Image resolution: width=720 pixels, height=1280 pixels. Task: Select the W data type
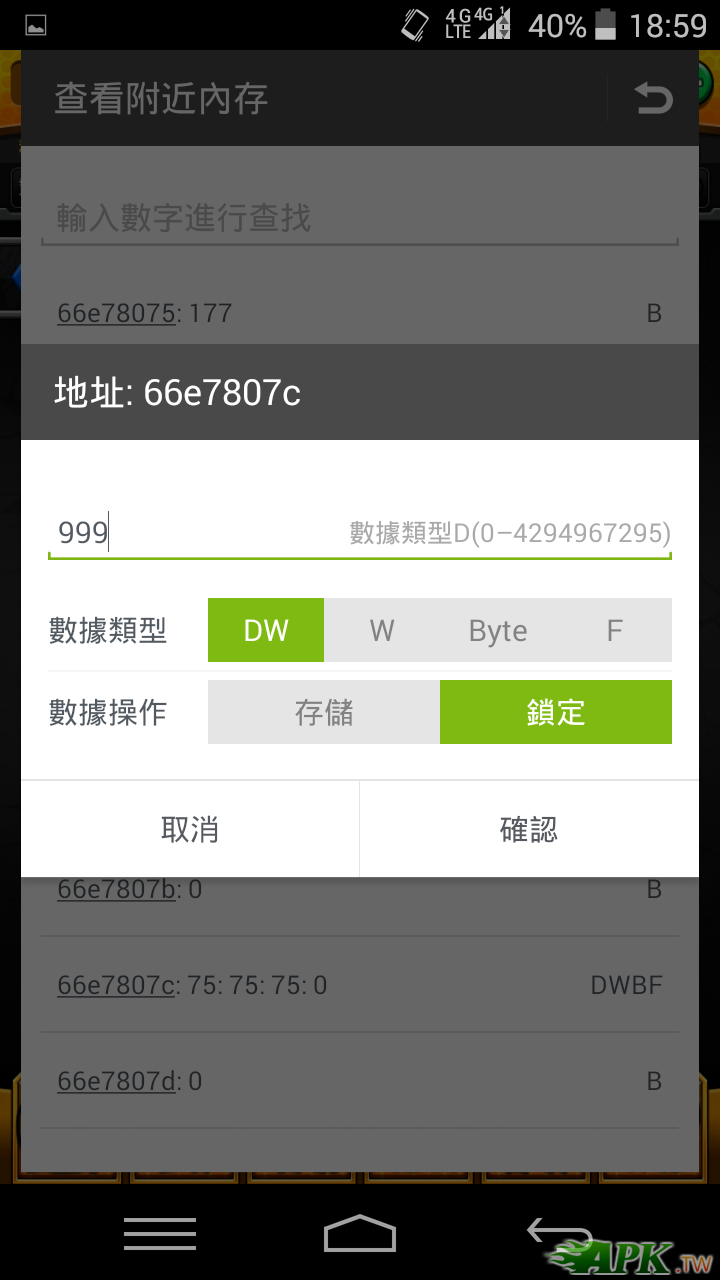click(x=382, y=630)
